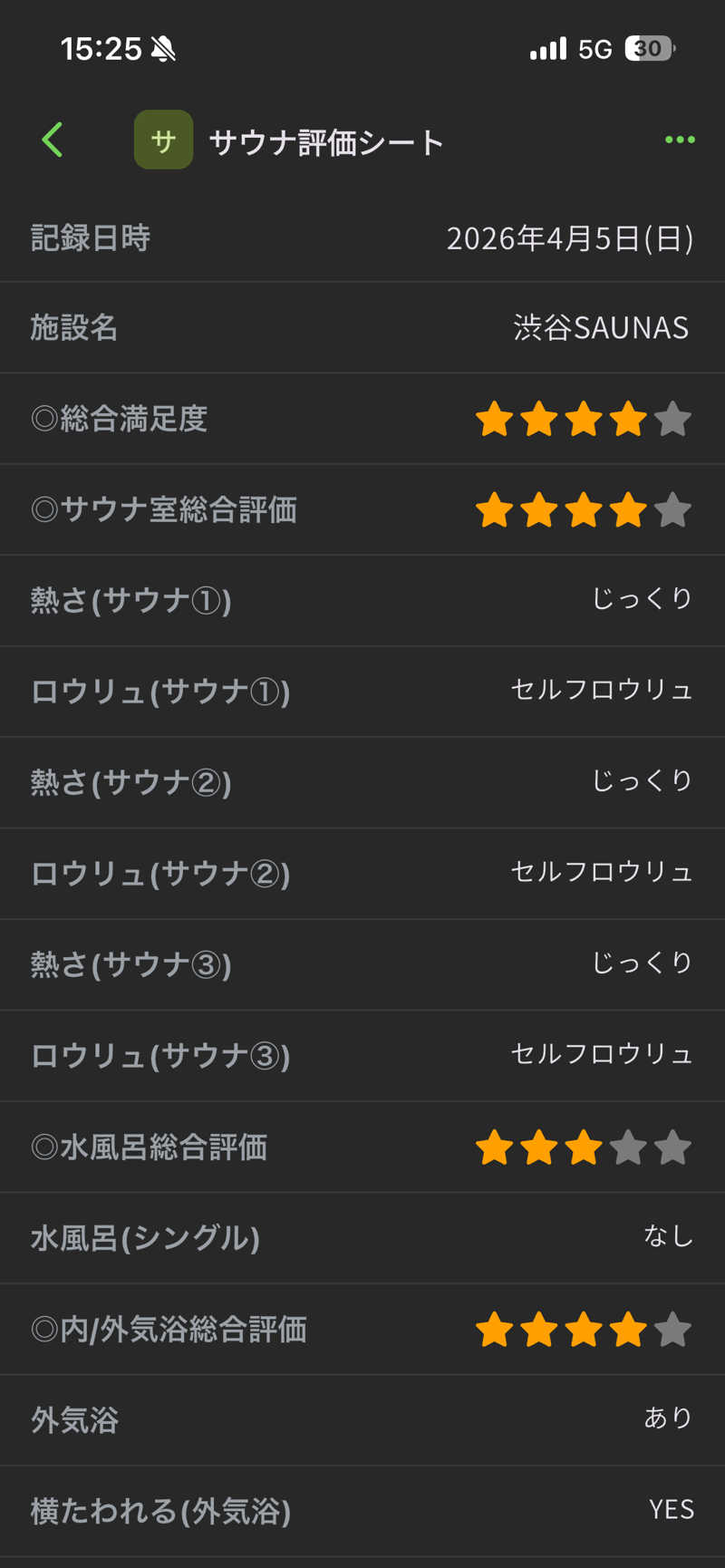The width and height of the screenshot is (725, 1568).
Task: Change 外気浴 from あり
Action: pyautogui.click(x=667, y=1418)
